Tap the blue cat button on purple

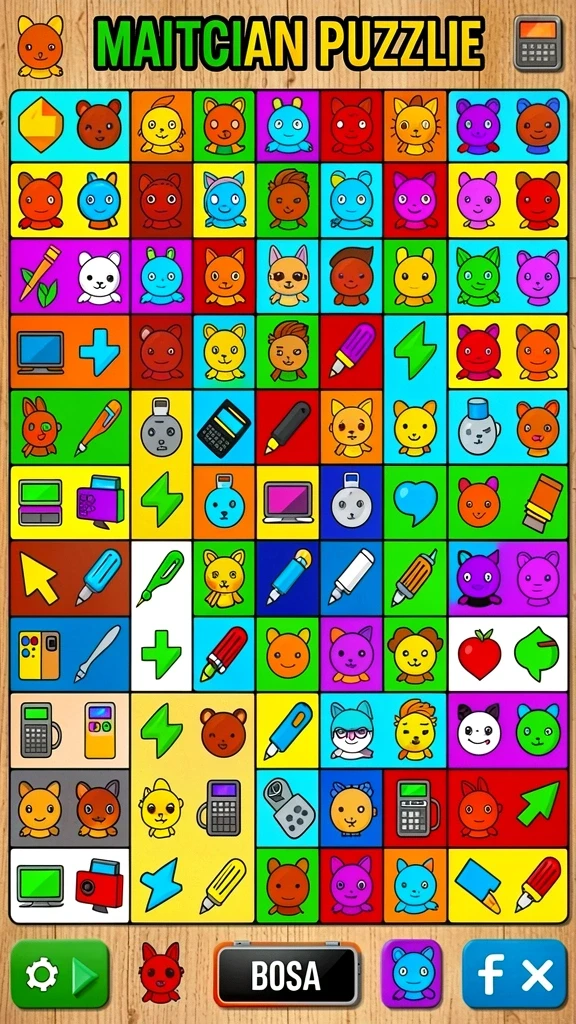point(412,974)
